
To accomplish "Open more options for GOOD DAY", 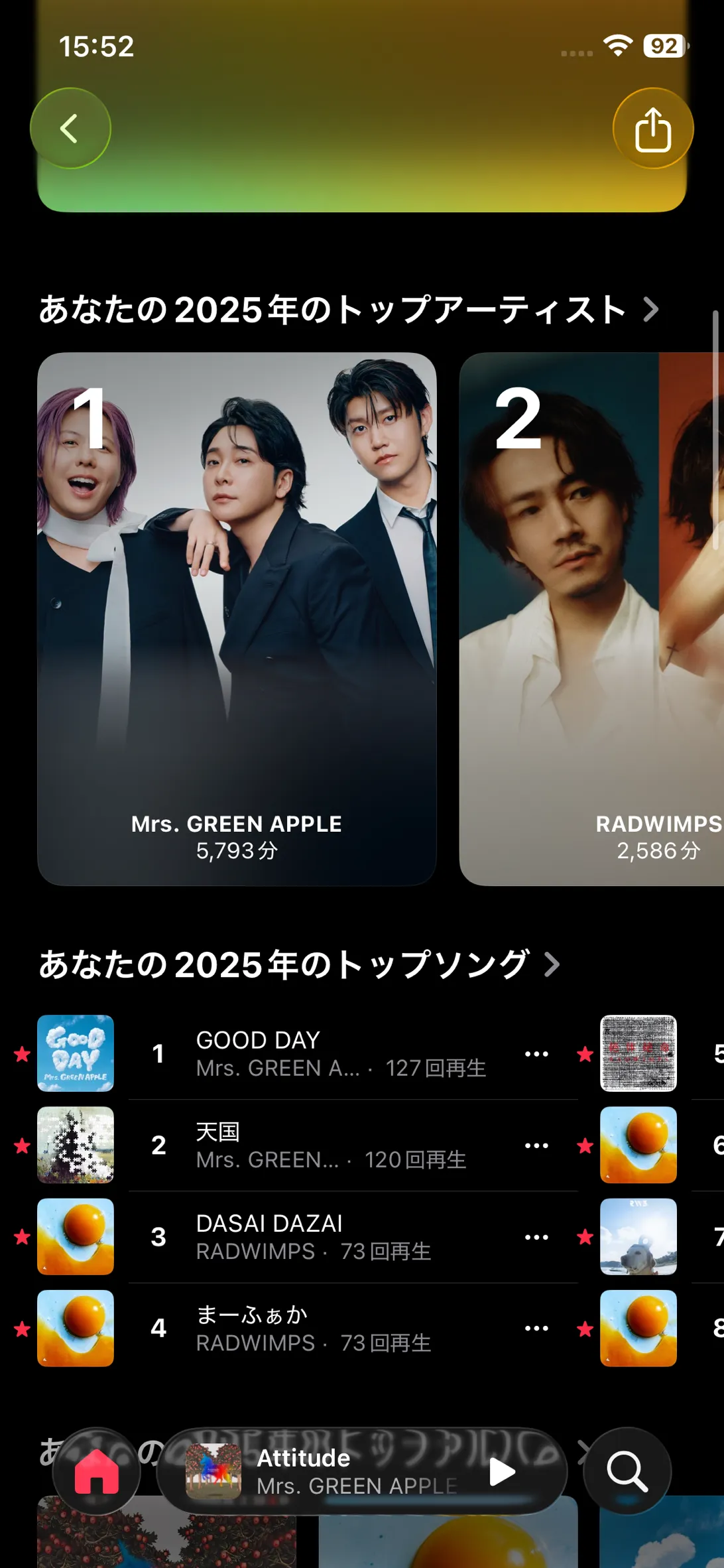I will pos(536,1054).
